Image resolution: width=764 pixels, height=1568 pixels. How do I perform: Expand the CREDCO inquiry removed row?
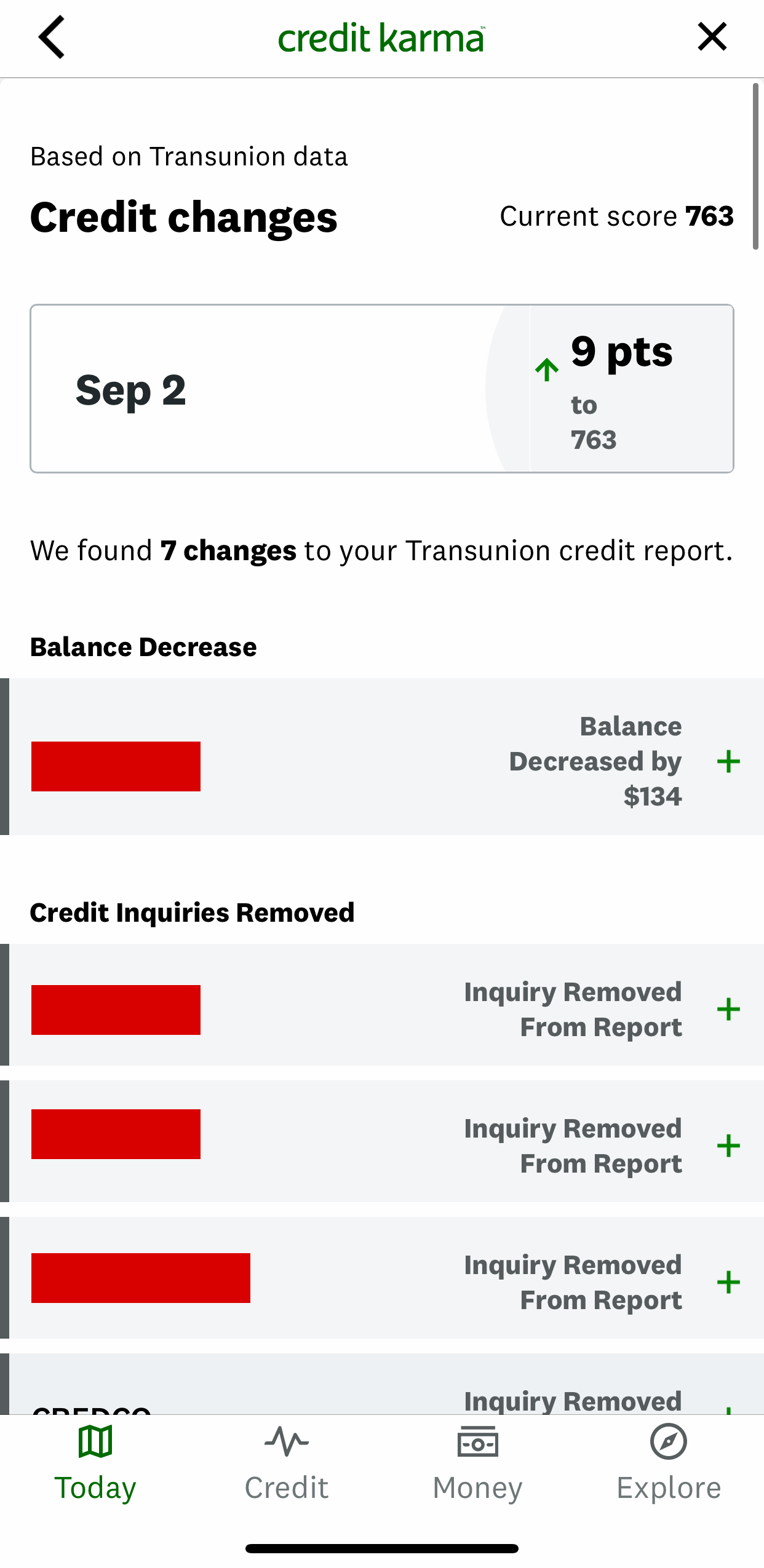click(x=728, y=1404)
